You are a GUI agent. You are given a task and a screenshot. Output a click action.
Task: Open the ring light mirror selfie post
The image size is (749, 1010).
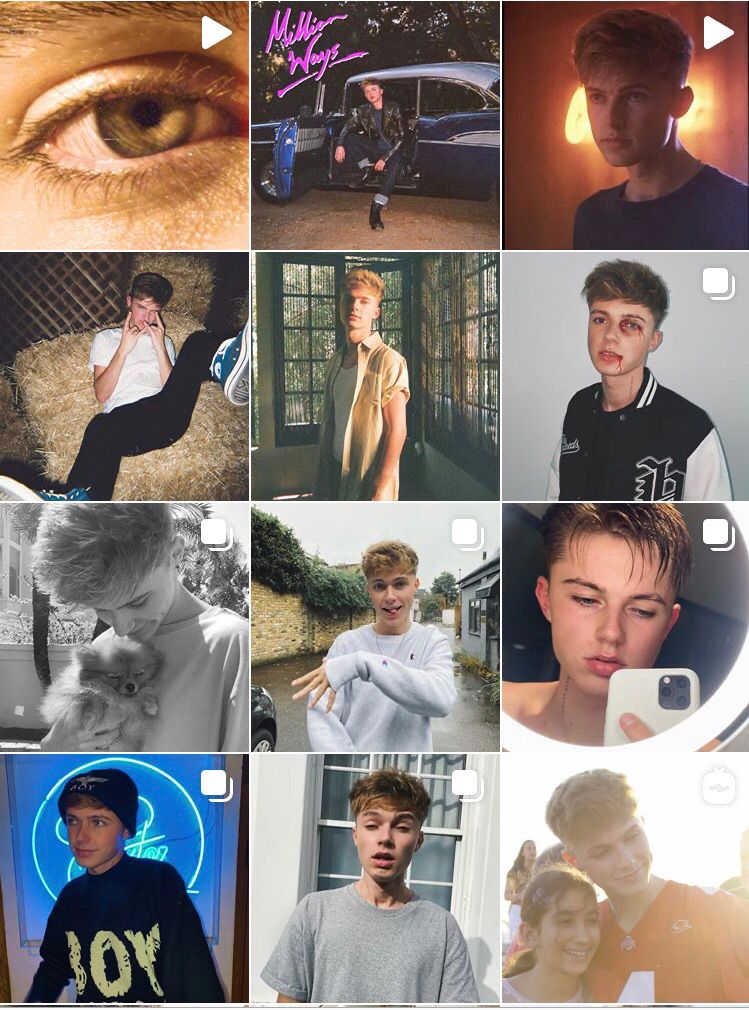(625, 627)
